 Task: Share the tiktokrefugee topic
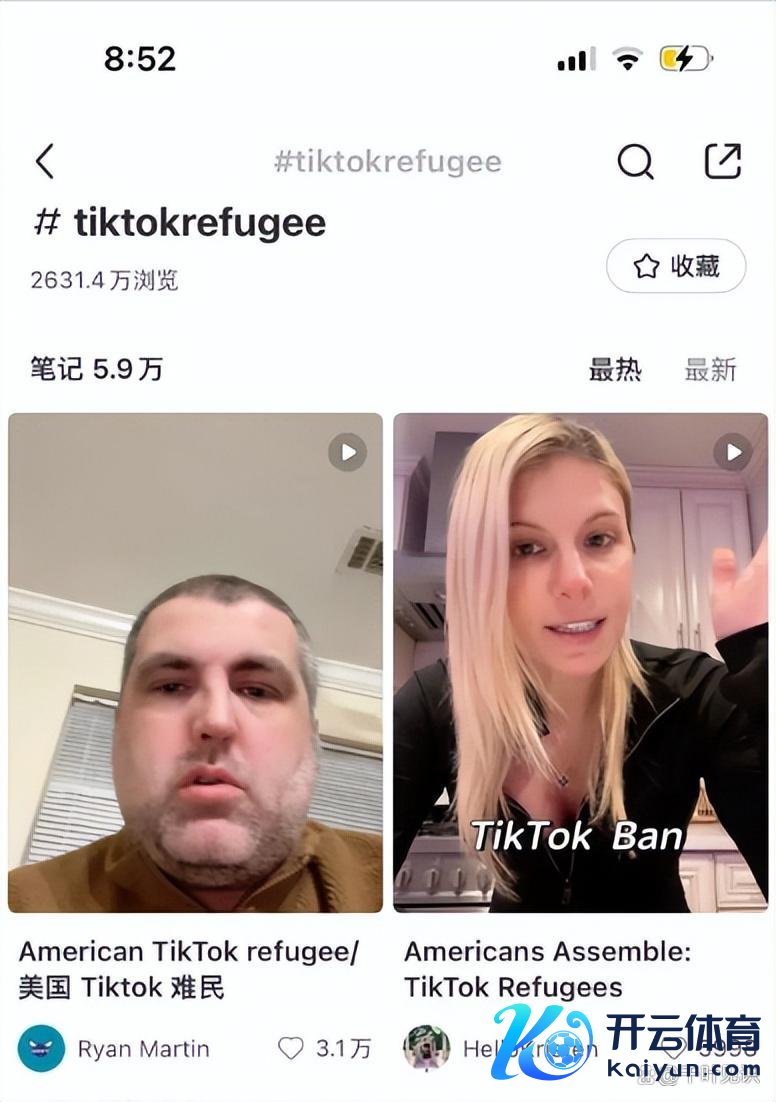coord(722,161)
